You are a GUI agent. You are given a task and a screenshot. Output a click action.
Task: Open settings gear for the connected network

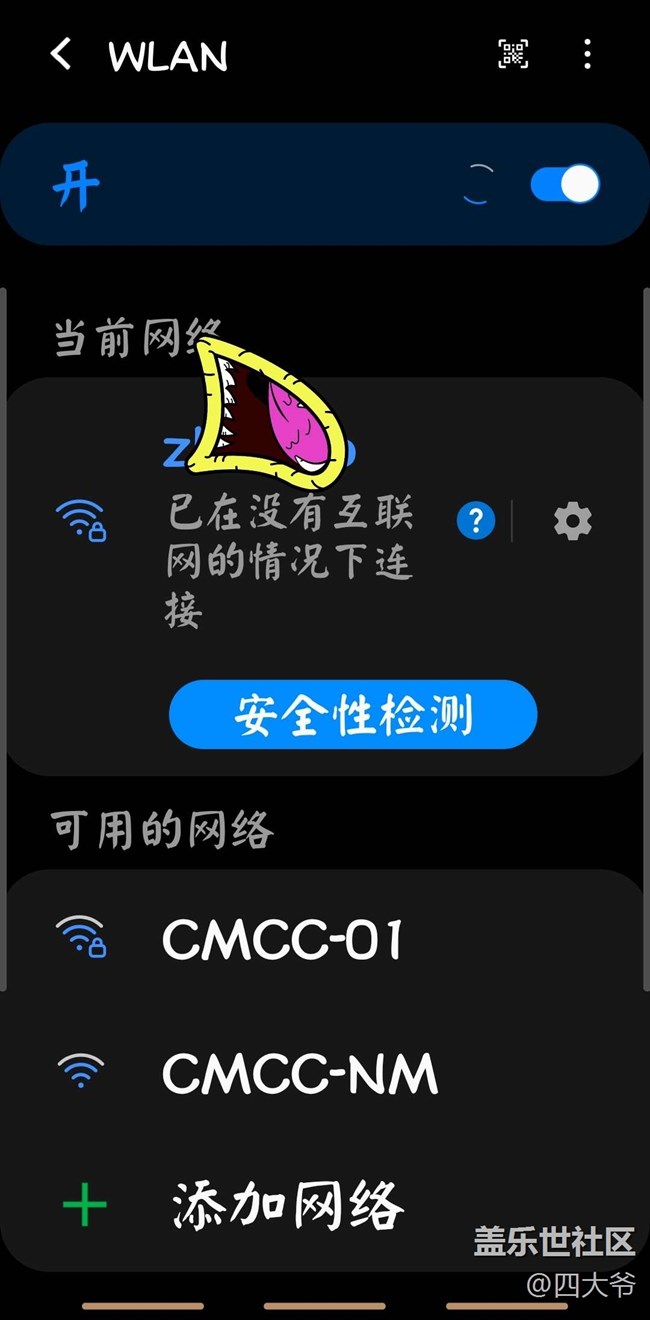coord(572,521)
